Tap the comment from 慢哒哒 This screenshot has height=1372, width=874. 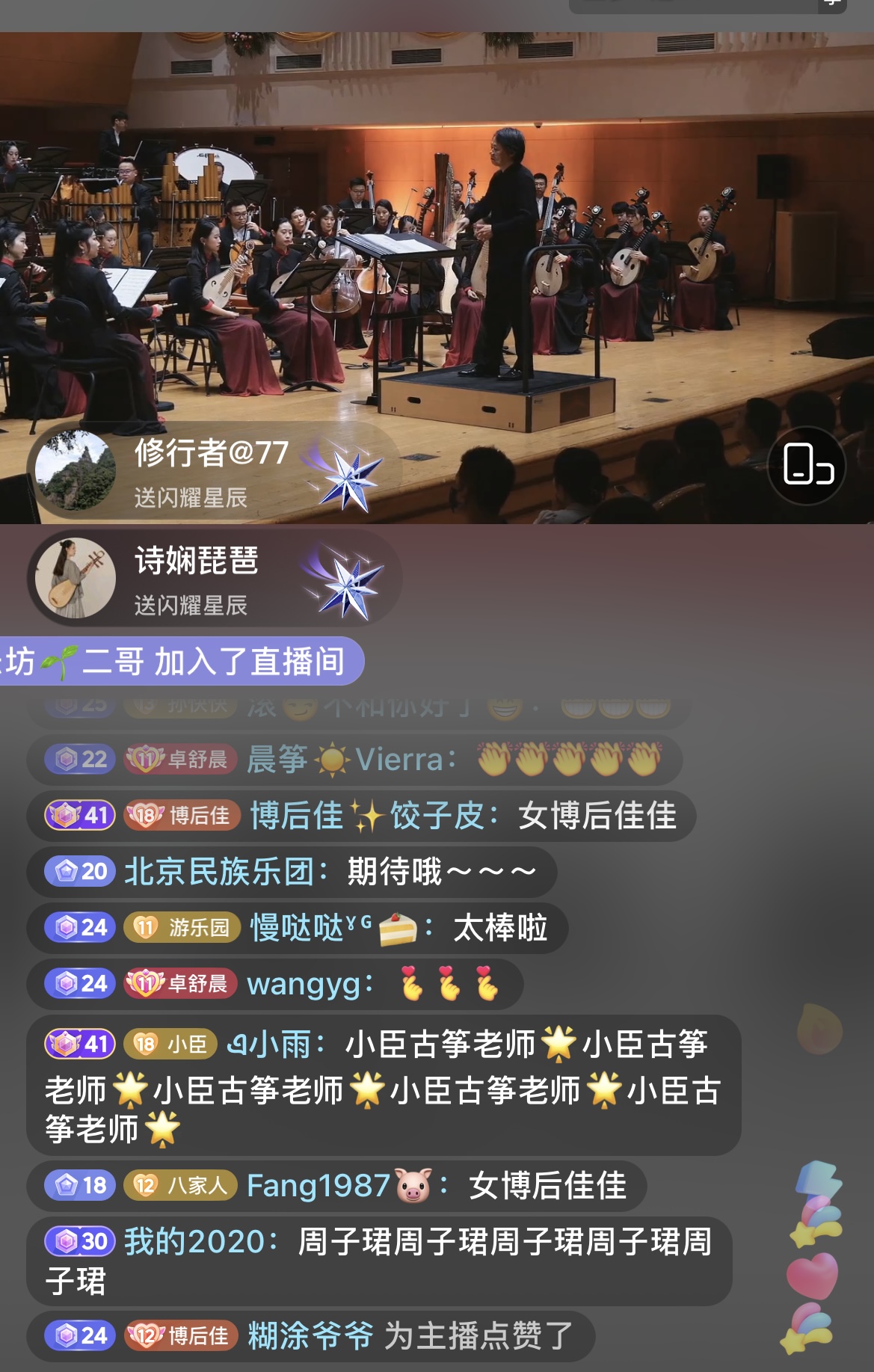pyautogui.click(x=297, y=928)
